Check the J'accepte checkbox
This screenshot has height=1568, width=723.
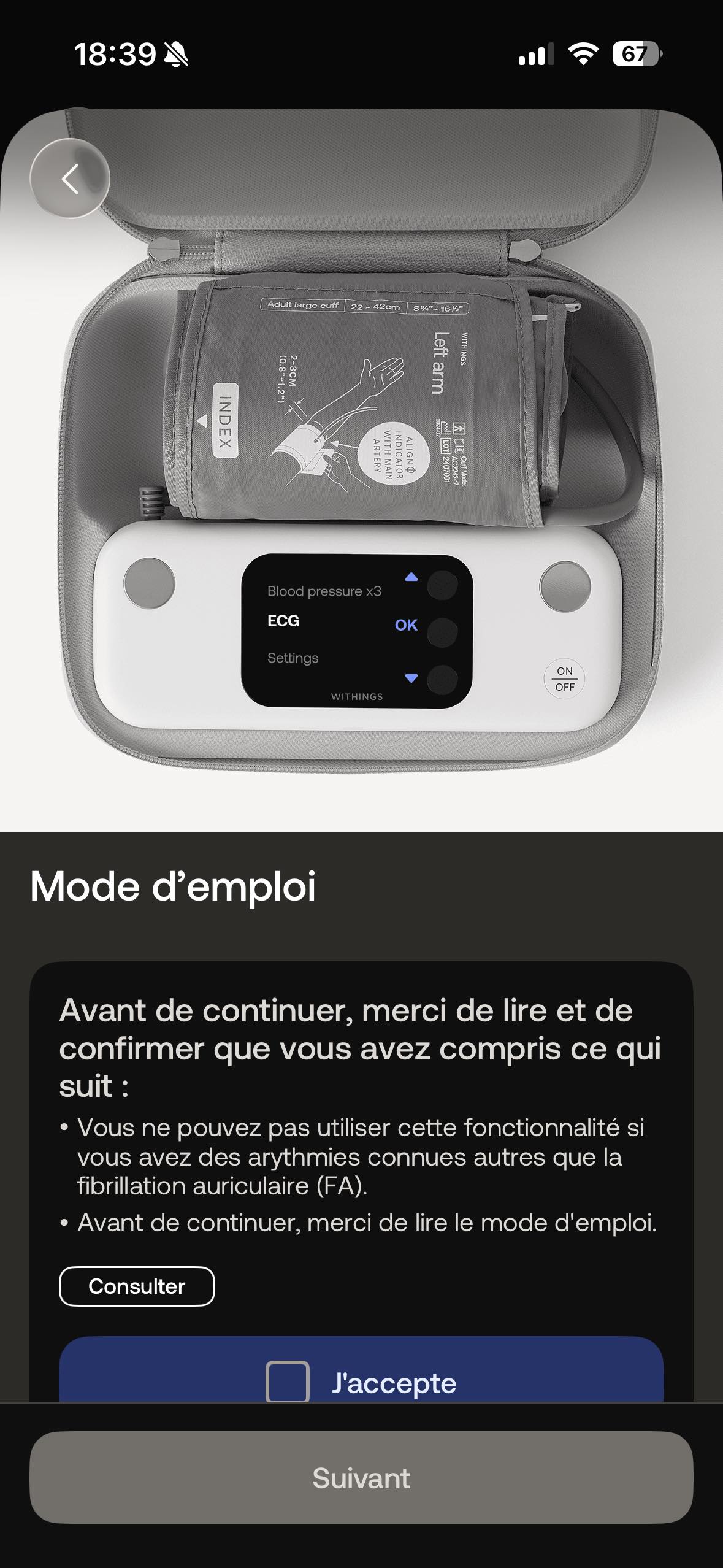pyautogui.click(x=287, y=1381)
